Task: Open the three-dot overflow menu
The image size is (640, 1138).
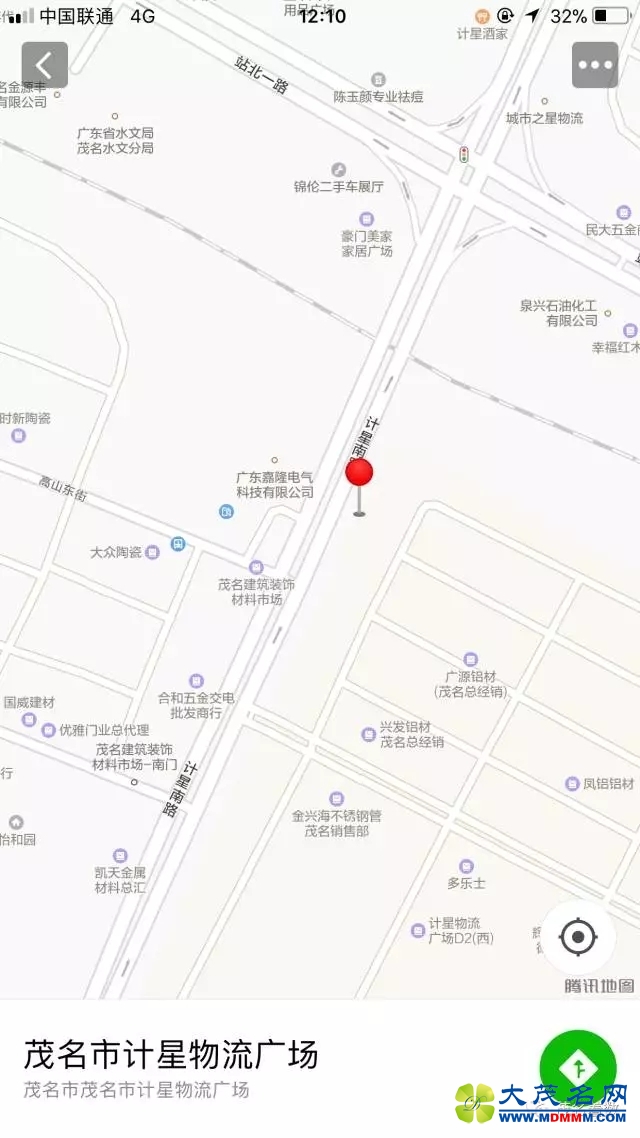Action: [595, 65]
